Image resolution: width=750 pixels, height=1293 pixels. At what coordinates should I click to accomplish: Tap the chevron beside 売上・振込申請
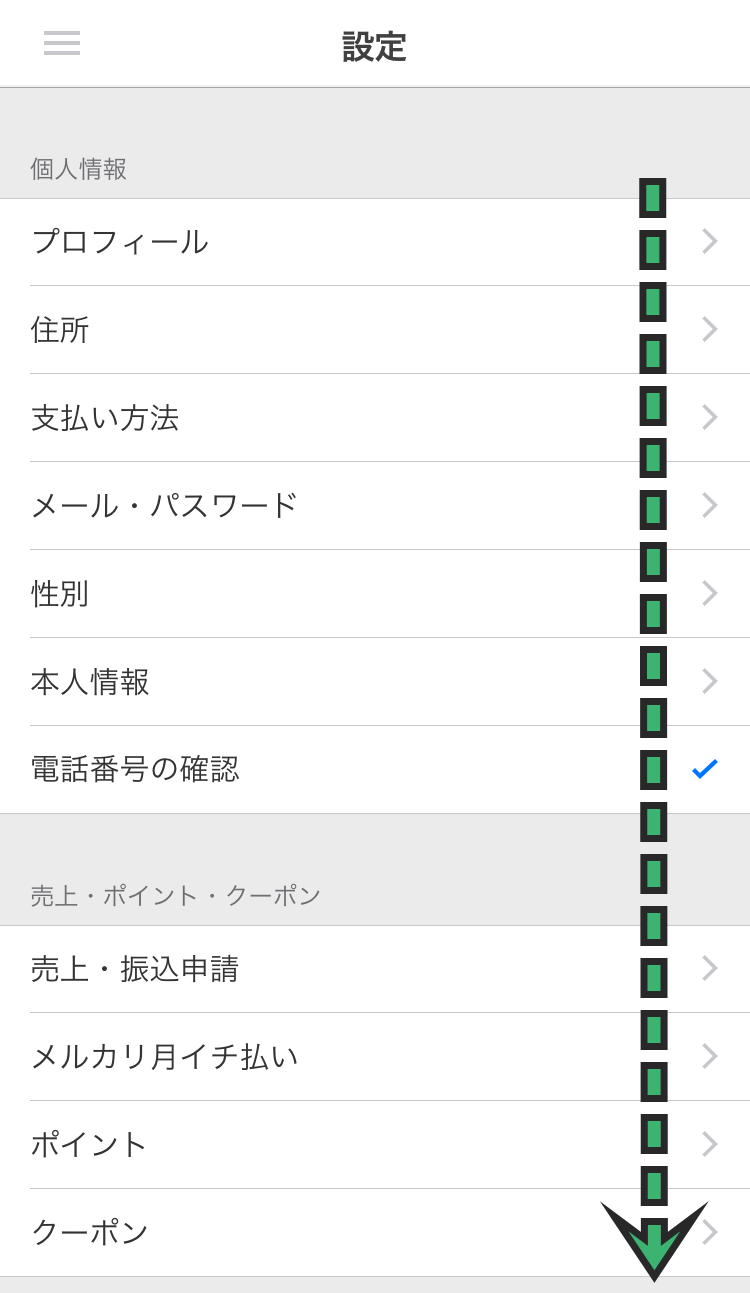709,968
